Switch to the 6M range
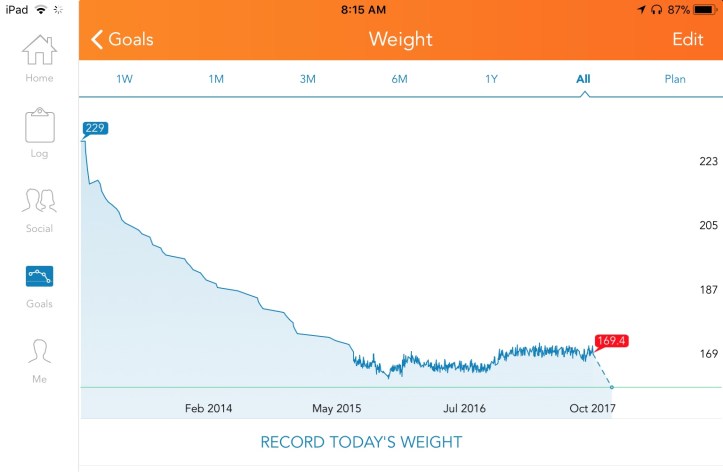The height and width of the screenshot is (472, 723). [x=399, y=79]
